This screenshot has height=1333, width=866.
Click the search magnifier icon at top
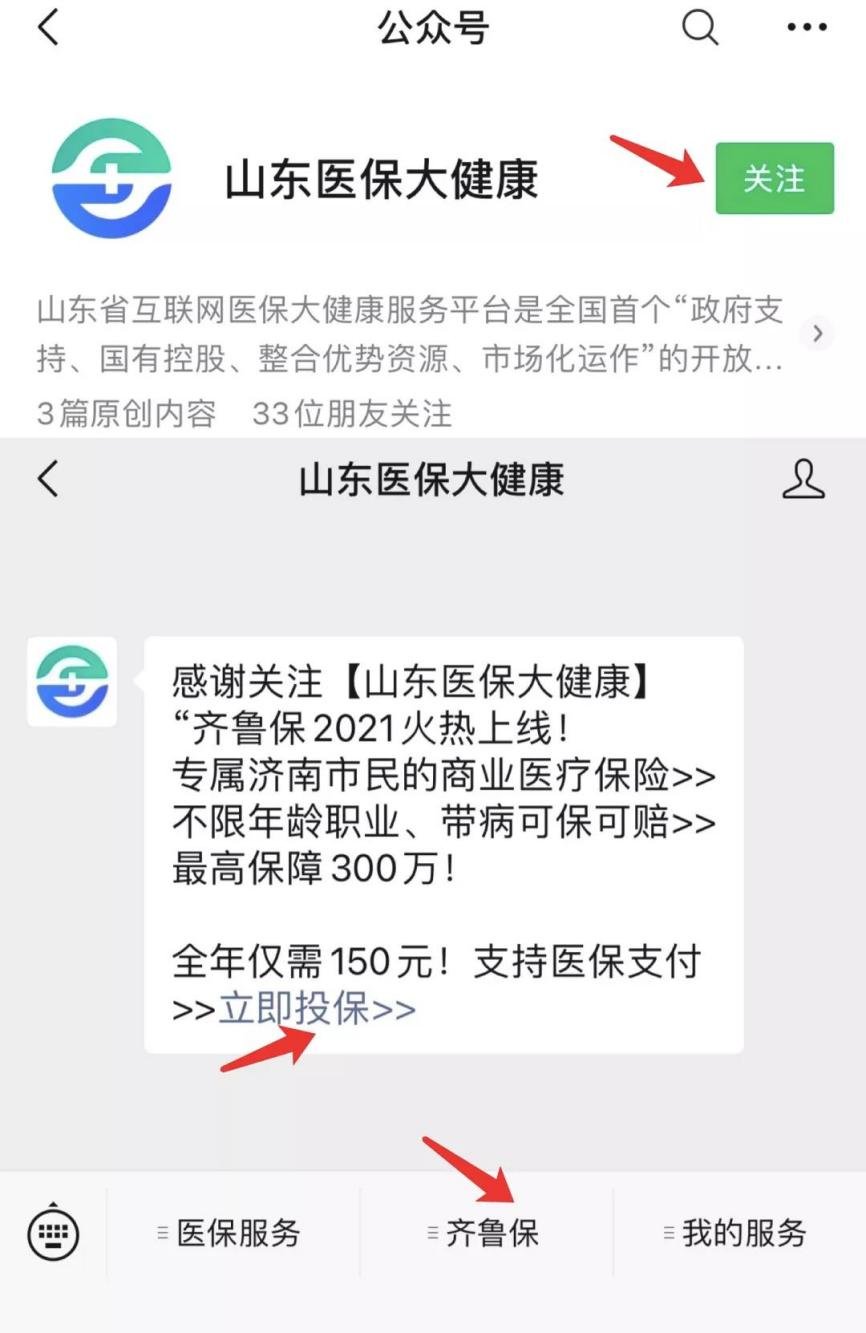[x=701, y=30]
